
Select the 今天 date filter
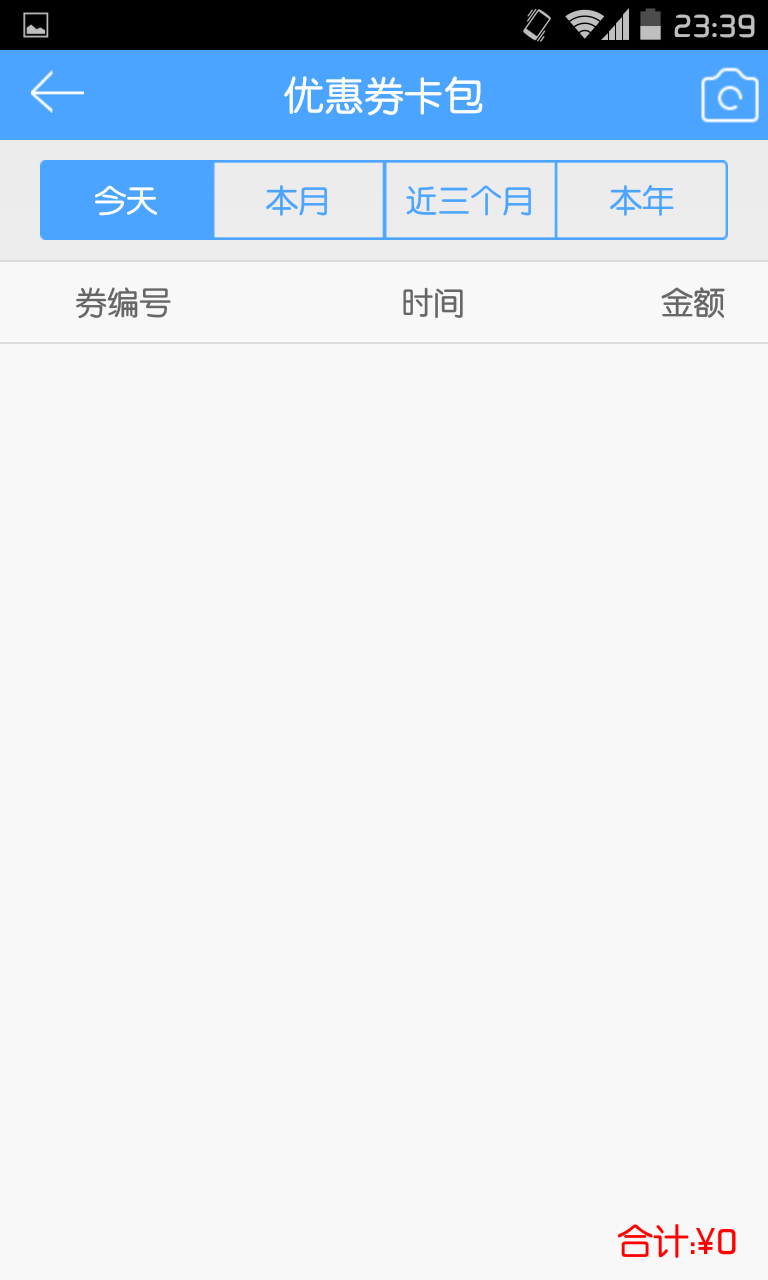click(126, 200)
